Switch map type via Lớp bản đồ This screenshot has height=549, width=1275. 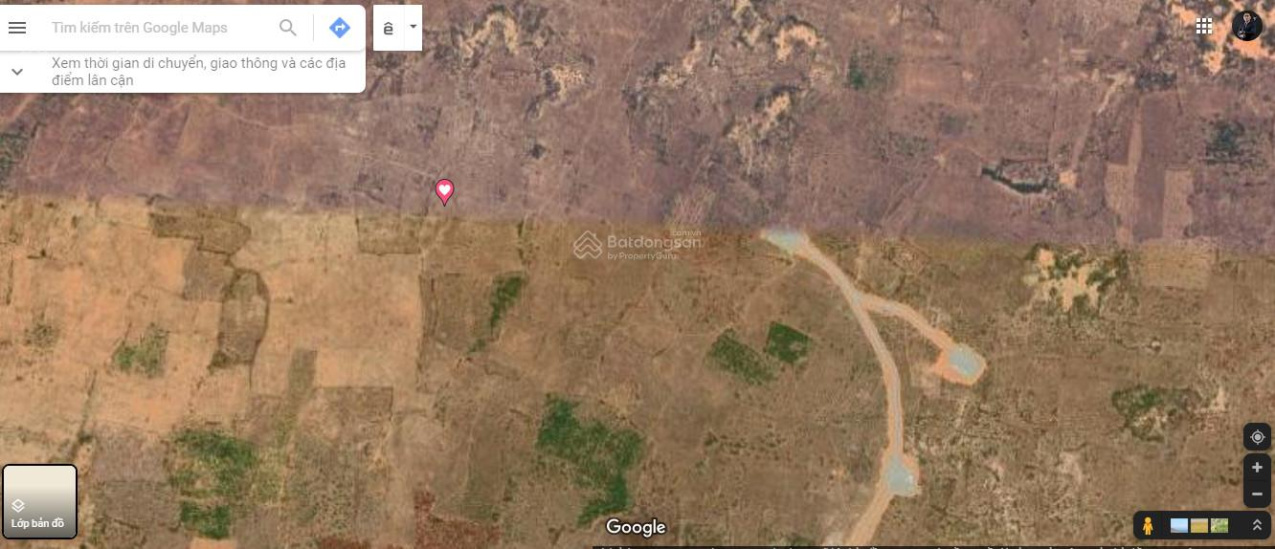click(39, 501)
